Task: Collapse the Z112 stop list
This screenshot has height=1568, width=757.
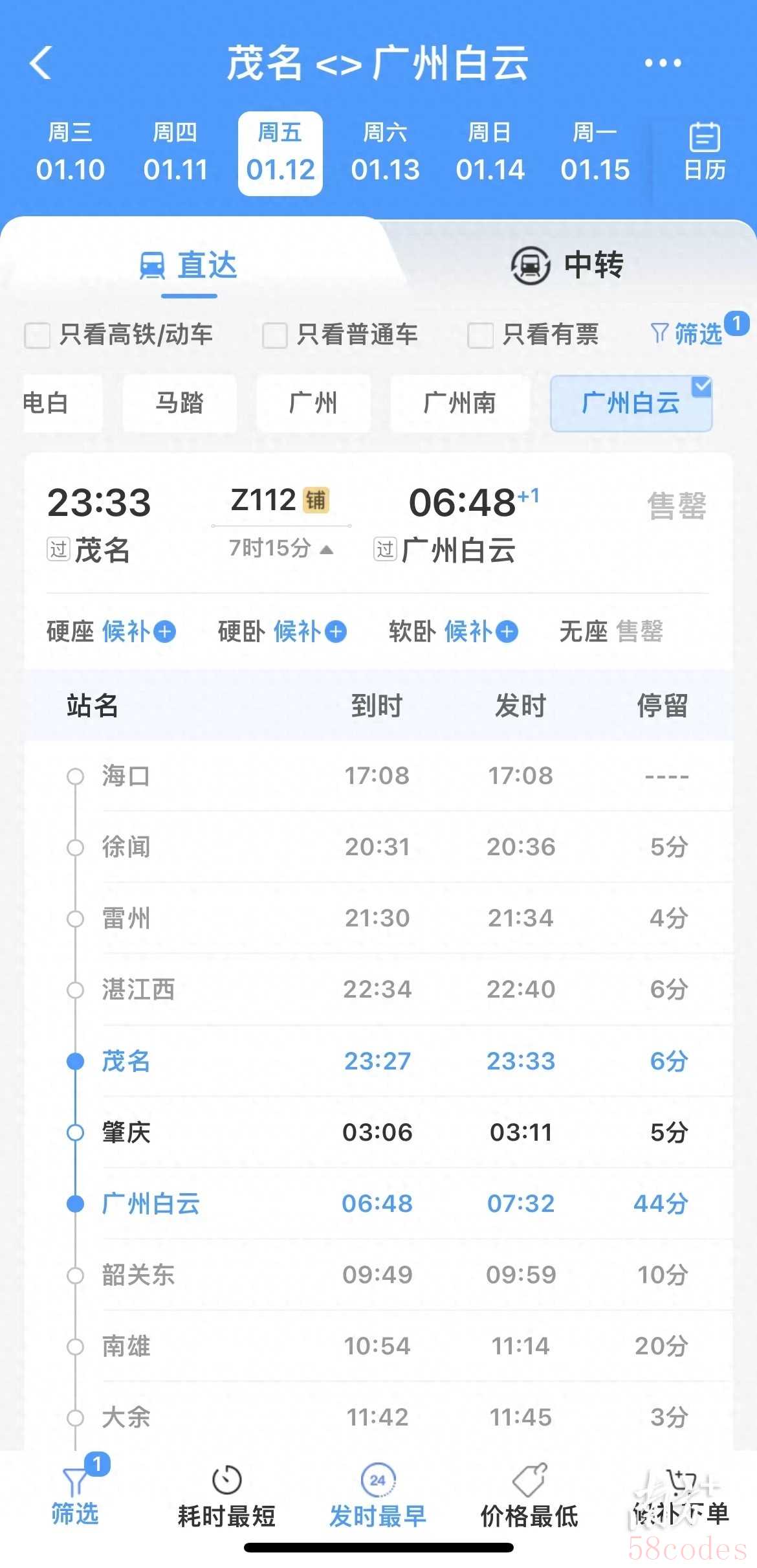Action: [x=281, y=549]
